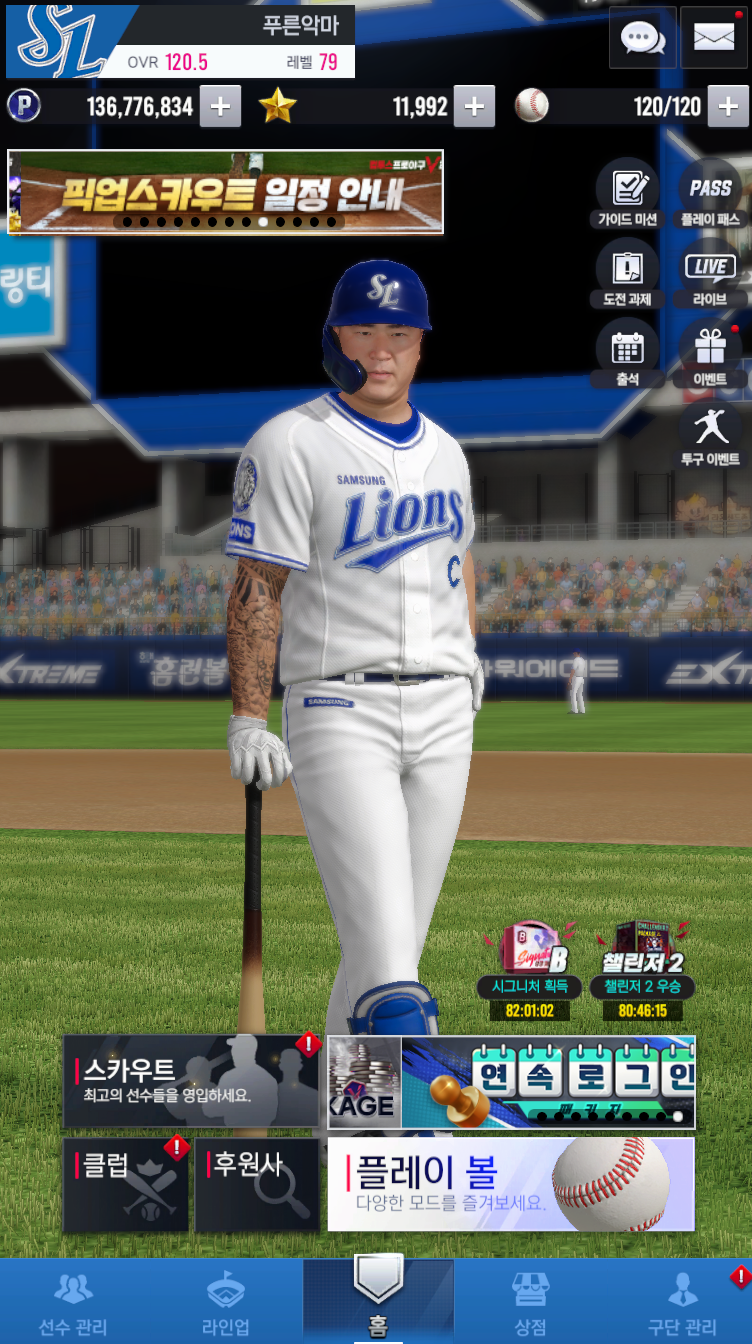Open 이벤트 gift box
The width and height of the screenshot is (752, 1344).
710,353
